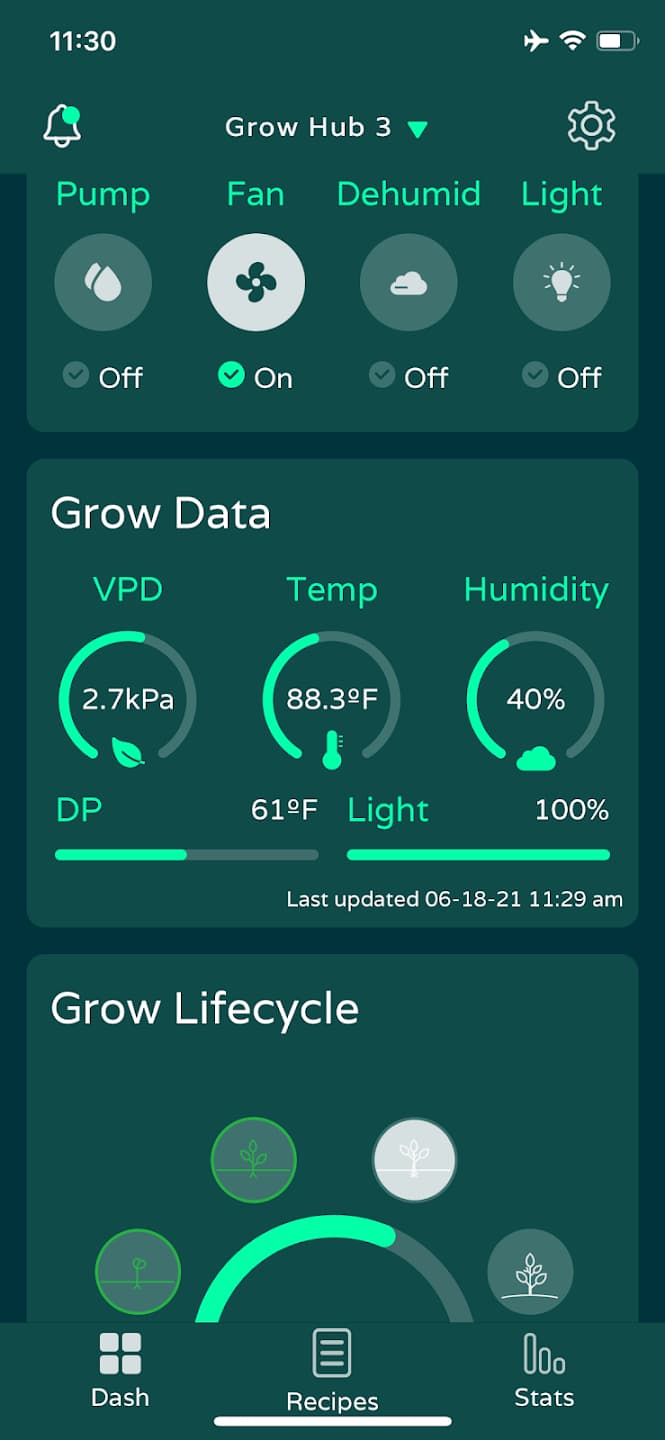Switch to the Dash tab

[120, 1369]
